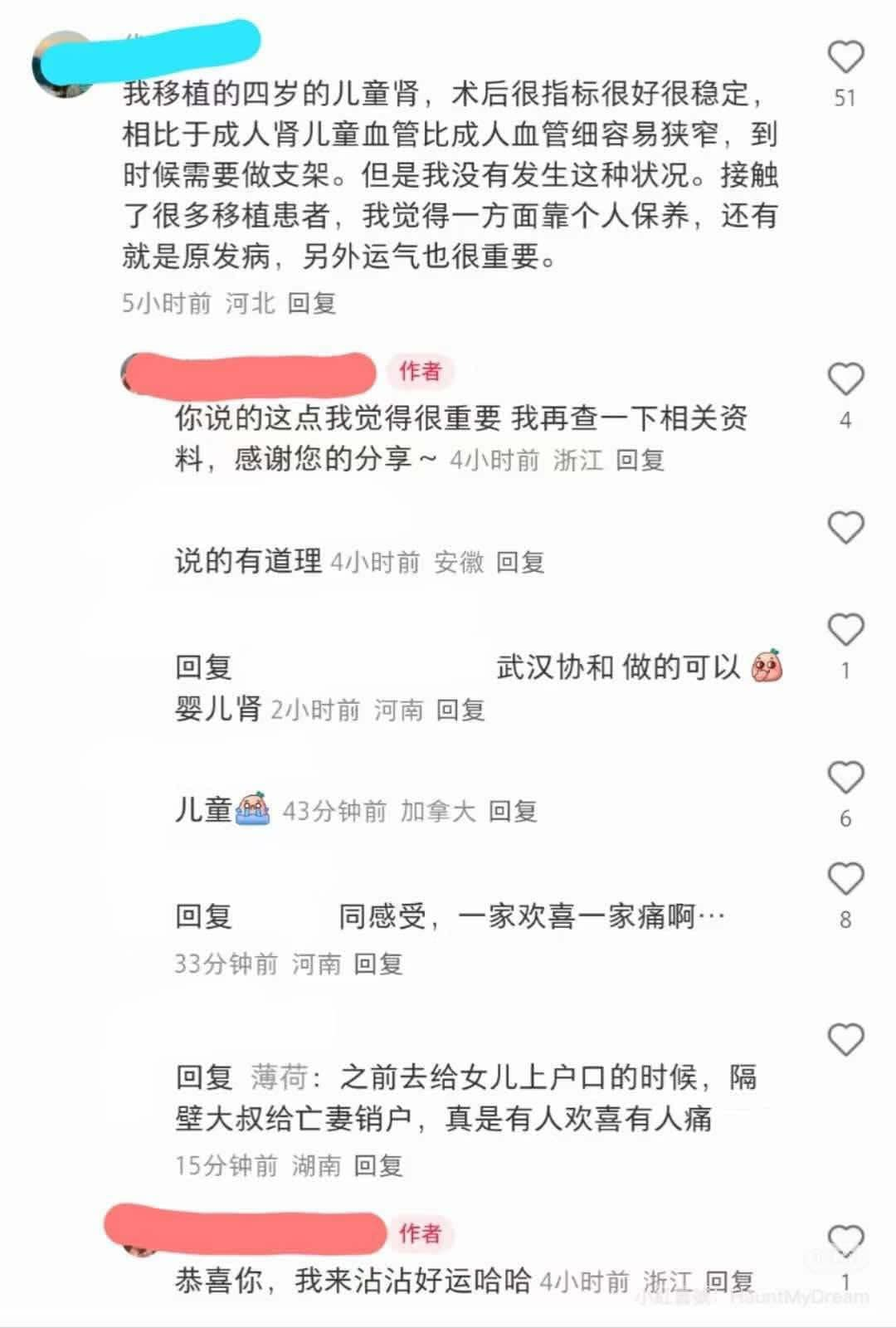The width and height of the screenshot is (896, 1328).
Task: Reply to the author's 感谢您的分享 comment
Action: tap(640, 460)
